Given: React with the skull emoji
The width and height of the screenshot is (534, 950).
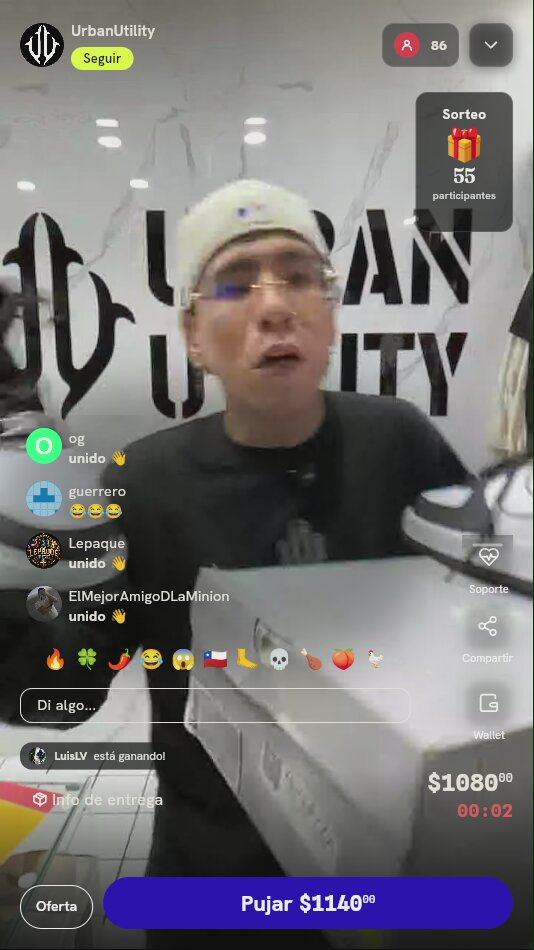Looking at the screenshot, I should pos(279,659).
